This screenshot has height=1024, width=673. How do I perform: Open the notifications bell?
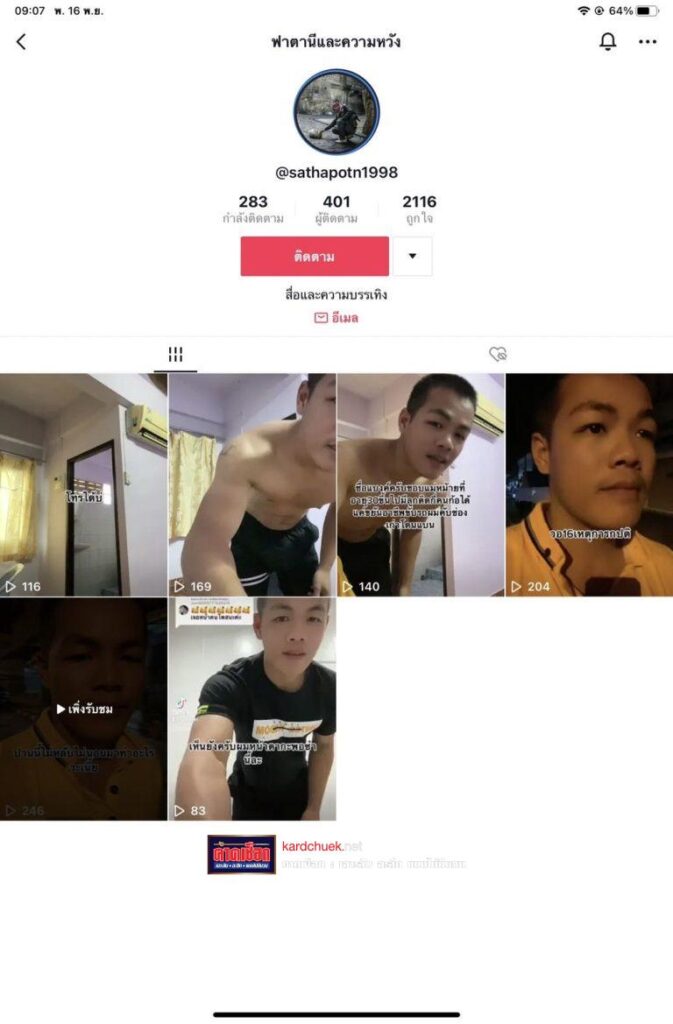tap(607, 42)
